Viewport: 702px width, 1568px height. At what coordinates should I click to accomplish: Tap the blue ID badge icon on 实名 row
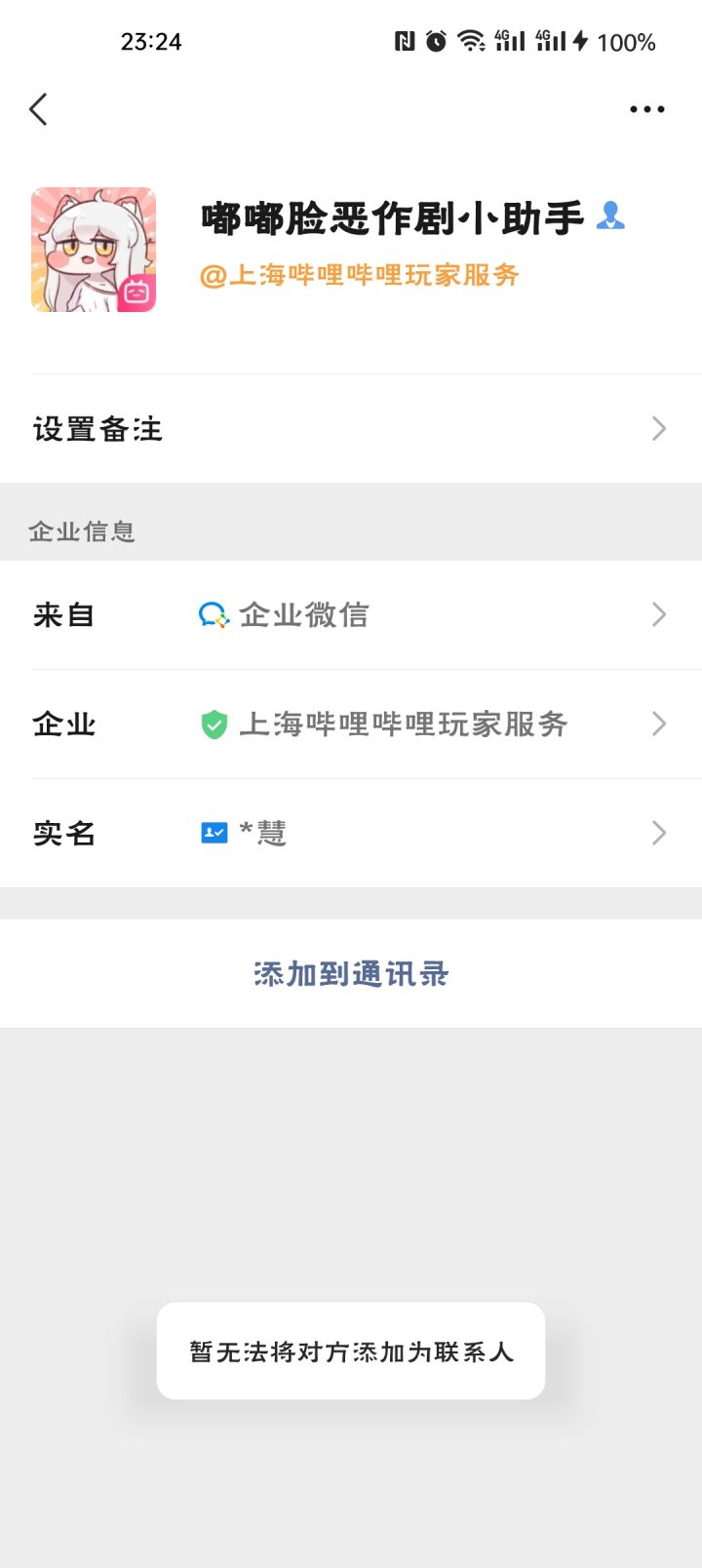click(x=214, y=832)
